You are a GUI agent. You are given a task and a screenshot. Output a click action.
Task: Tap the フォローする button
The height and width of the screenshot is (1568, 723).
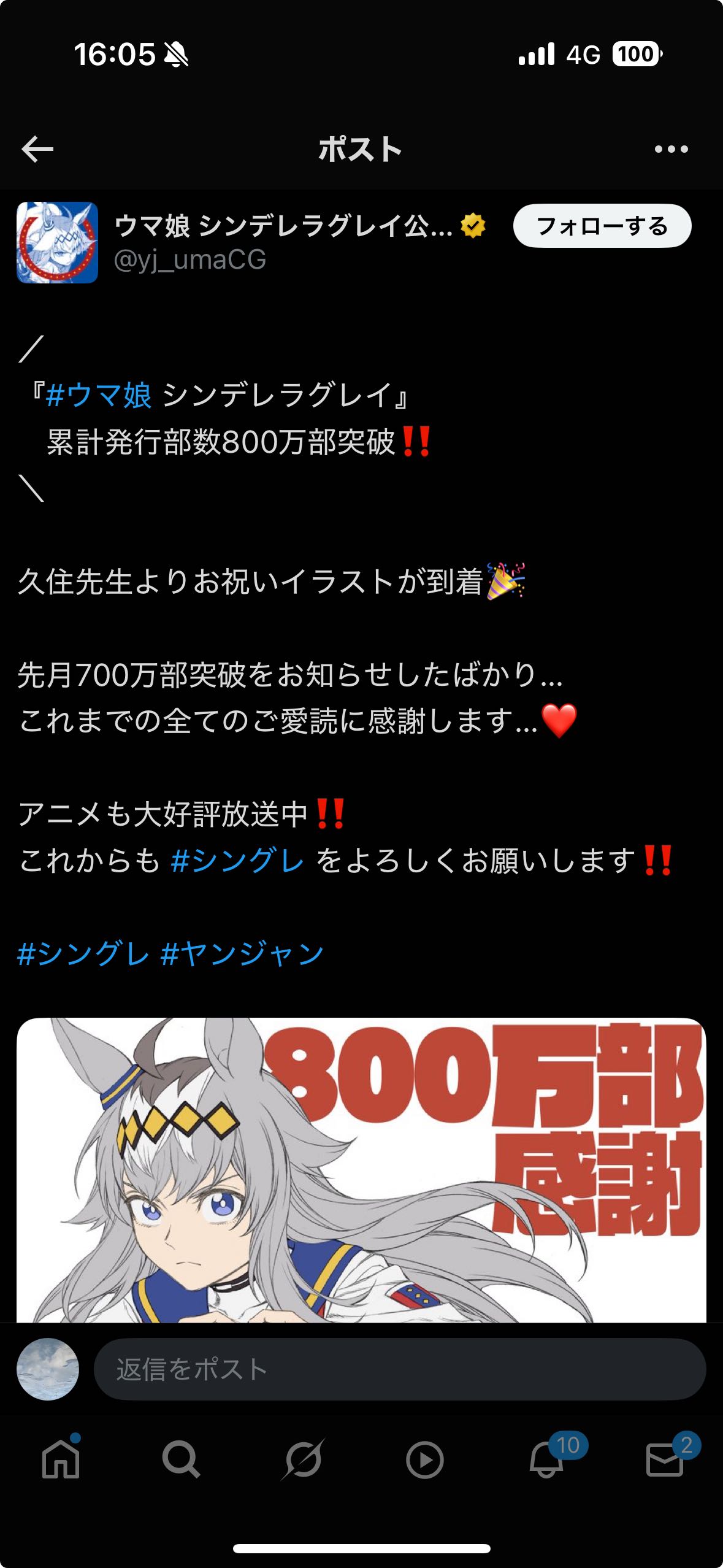coord(602,226)
